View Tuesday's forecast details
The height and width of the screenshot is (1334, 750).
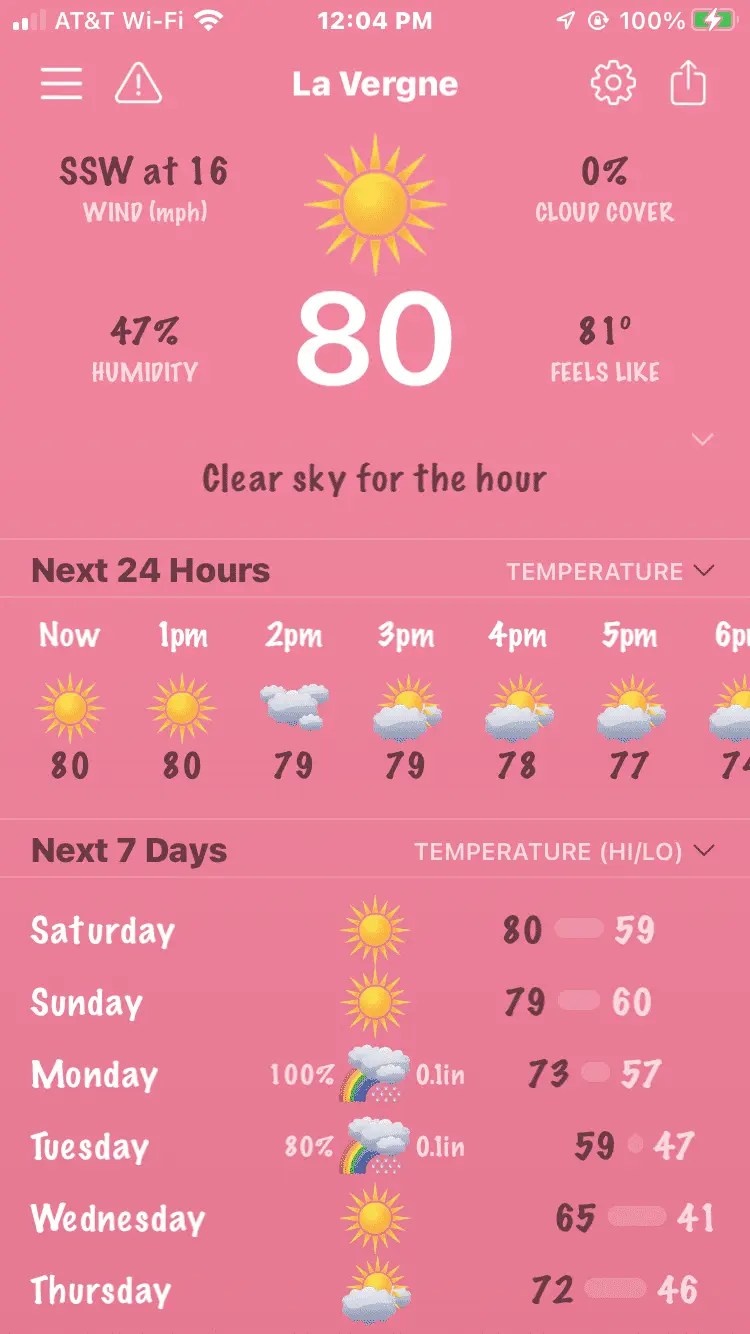(375, 1147)
